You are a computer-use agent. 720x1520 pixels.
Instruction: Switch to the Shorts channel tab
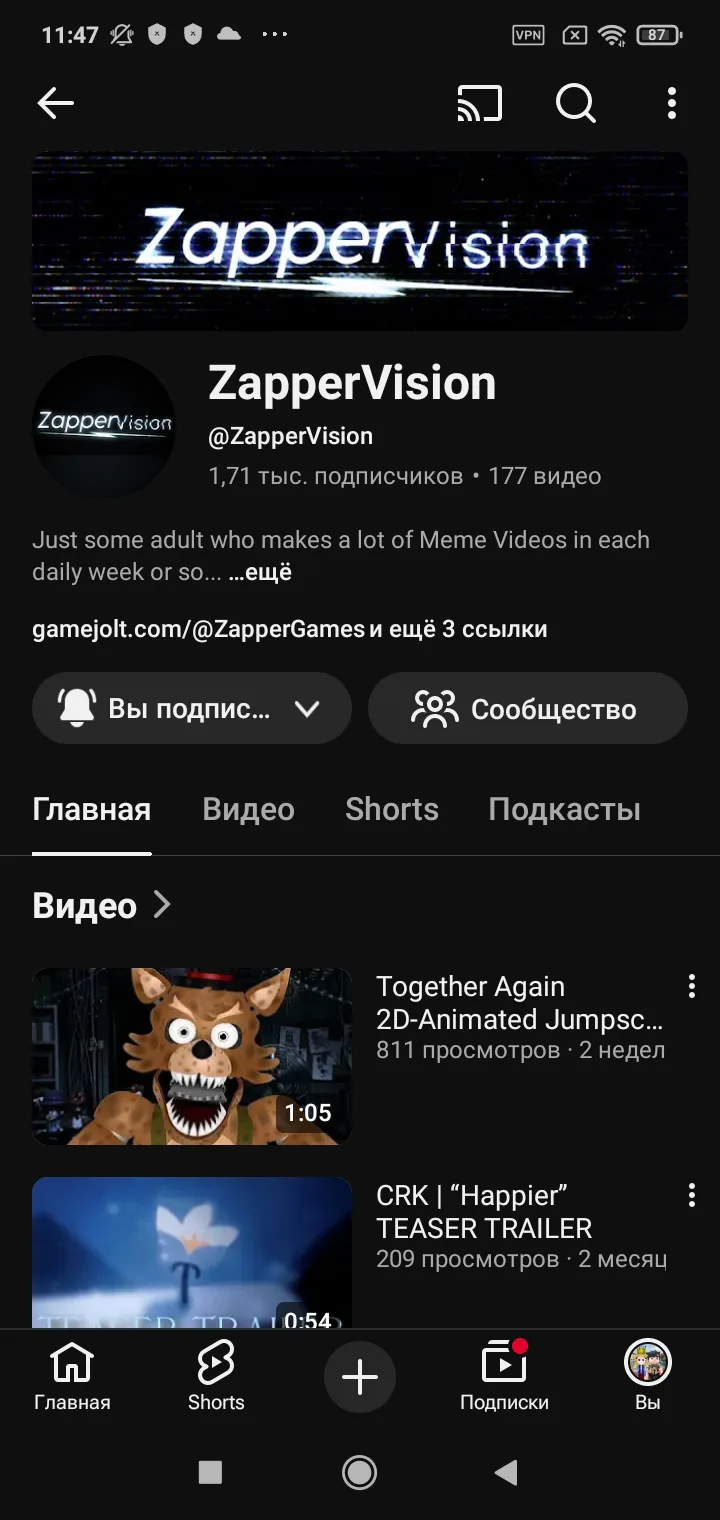(x=392, y=809)
